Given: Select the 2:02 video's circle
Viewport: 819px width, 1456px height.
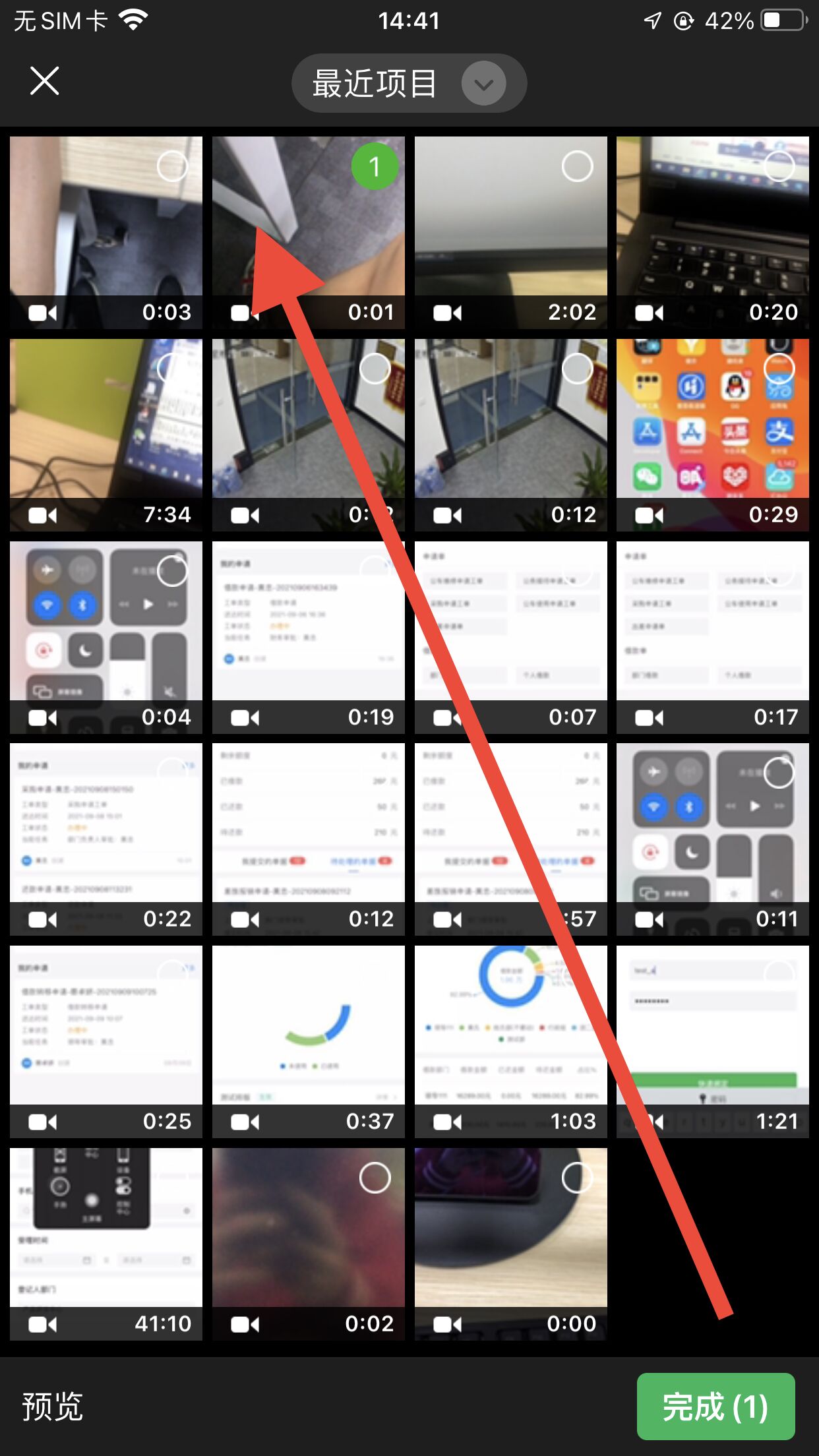Looking at the screenshot, I should [x=577, y=166].
